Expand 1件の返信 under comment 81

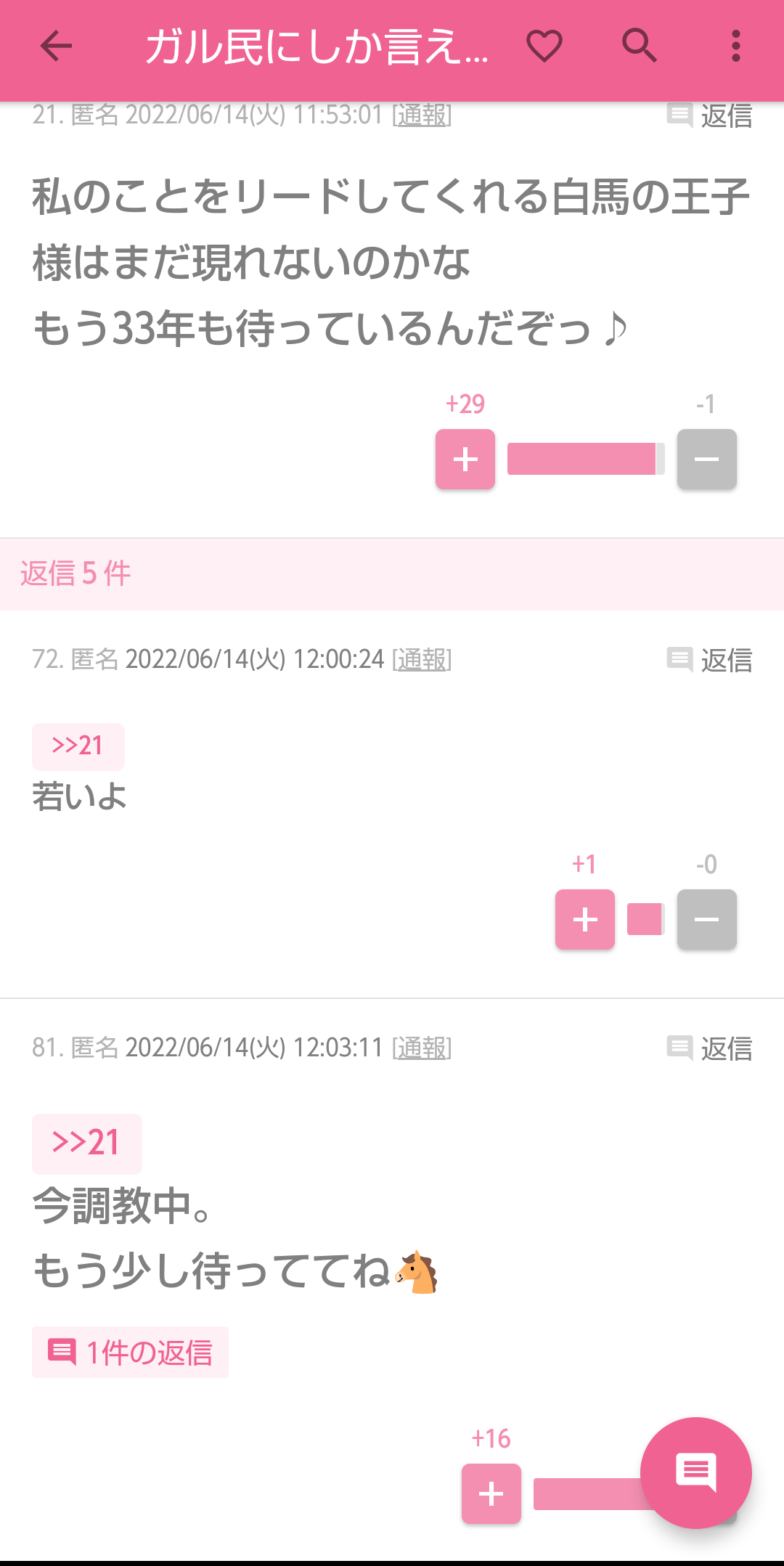click(130, 1352)
